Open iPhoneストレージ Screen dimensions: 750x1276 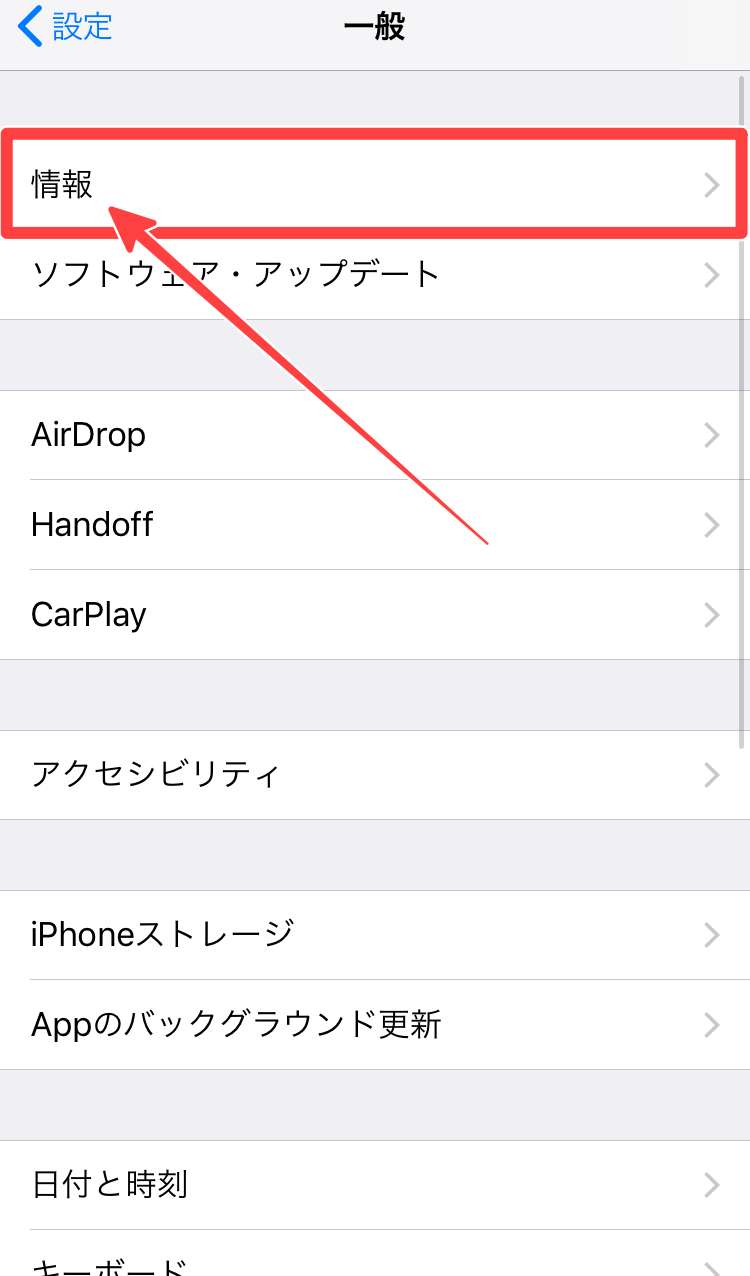tap(374, 935)
